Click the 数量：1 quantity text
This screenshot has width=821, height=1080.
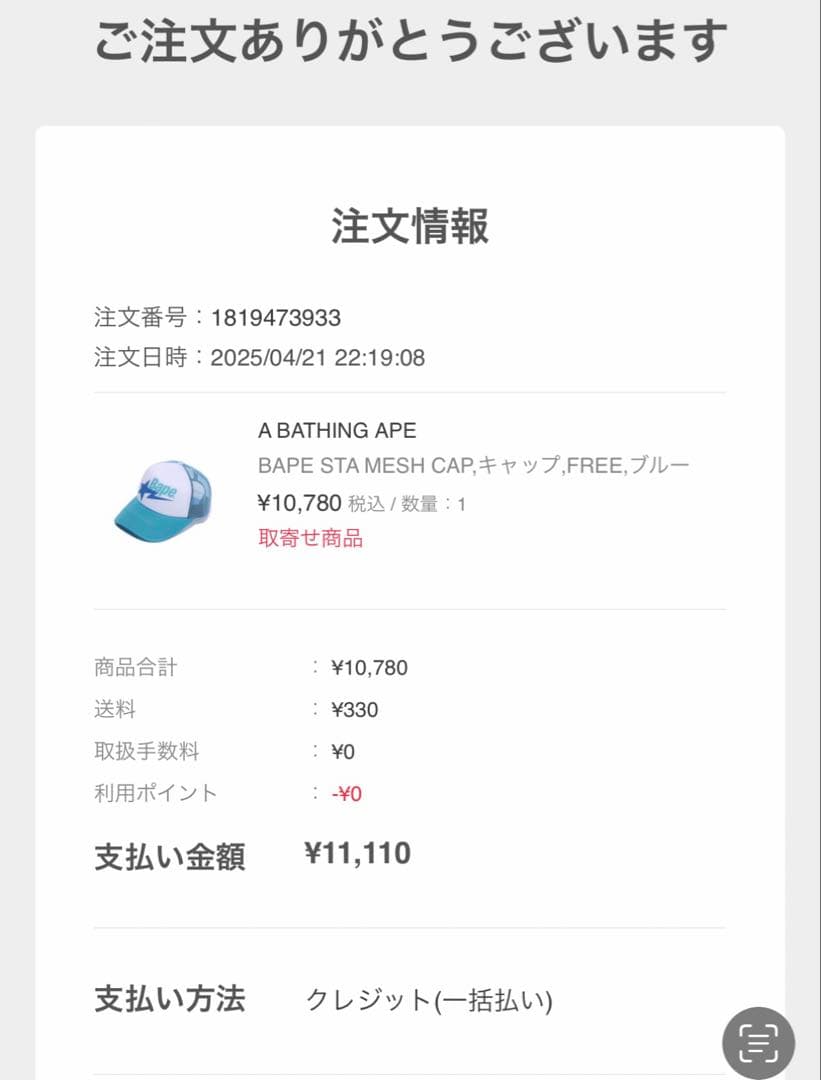click(x=432, y=503)
